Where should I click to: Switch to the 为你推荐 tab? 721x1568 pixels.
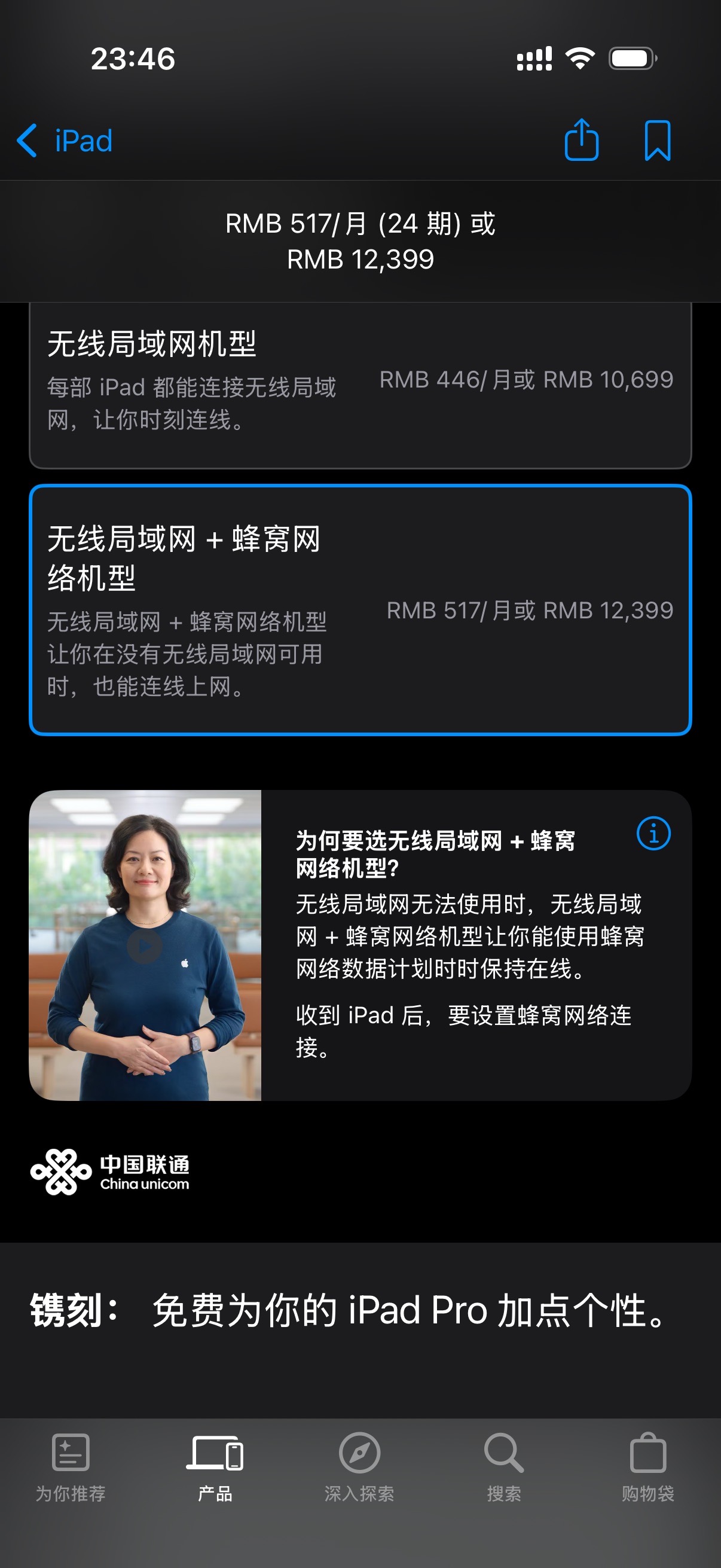[71, 1467]
